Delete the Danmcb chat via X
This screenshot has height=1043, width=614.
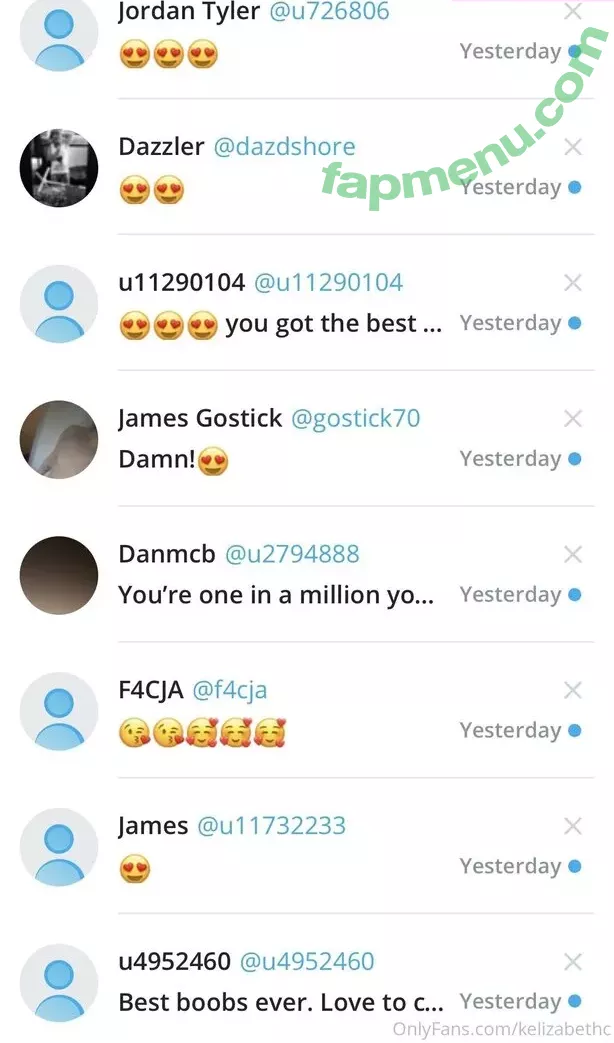coord(573,554)
